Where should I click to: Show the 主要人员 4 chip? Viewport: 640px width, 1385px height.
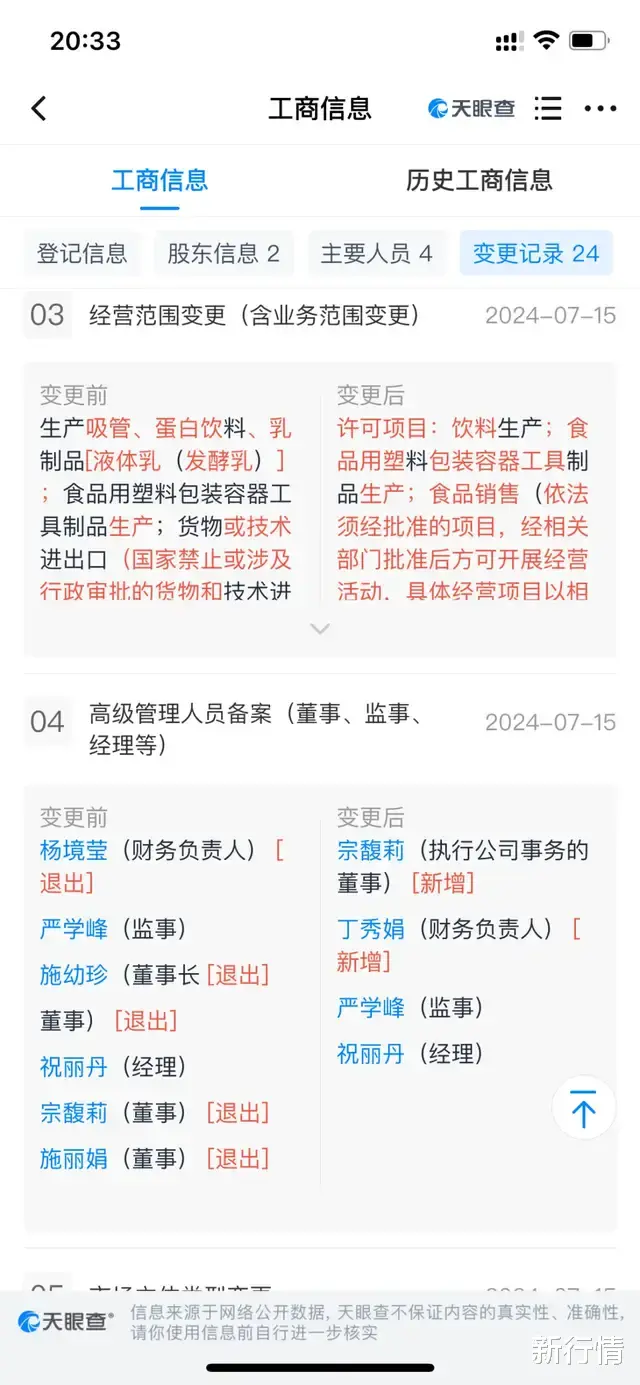[376, 253]
